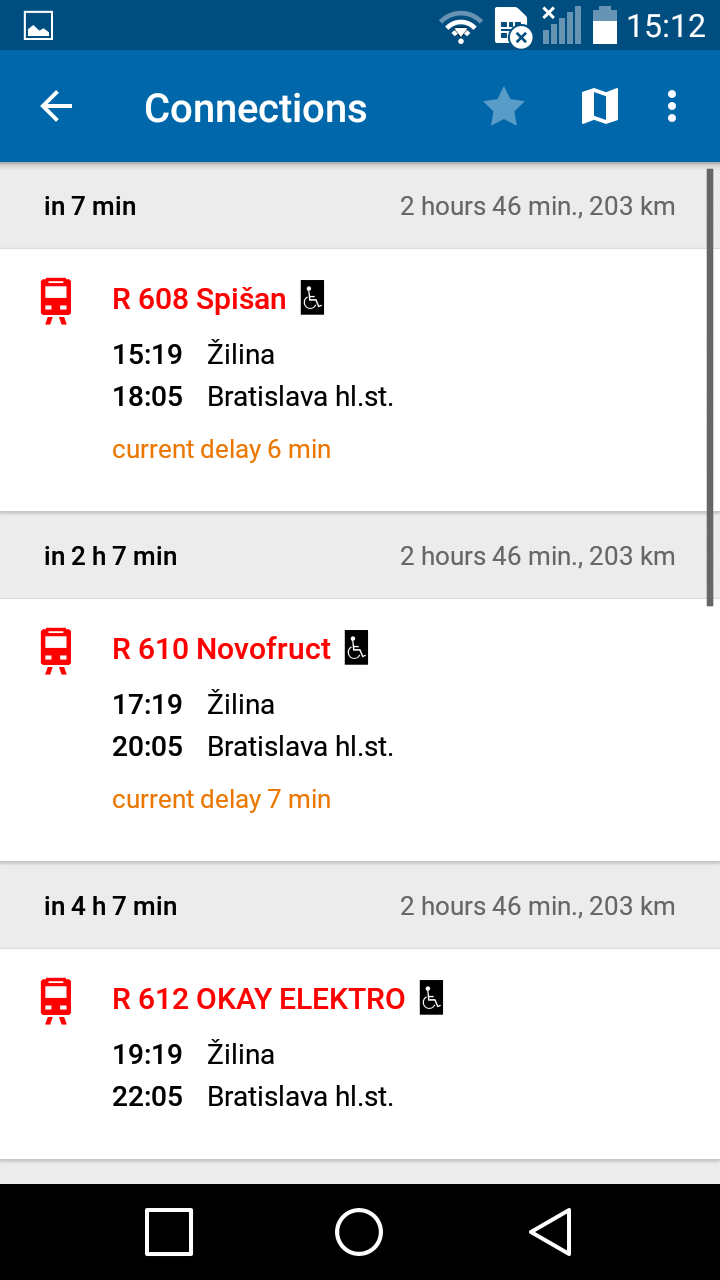The width and height of the screenshot is (720, 1280).
Task: Open recent apps in the navigation bar
Action: [x=169, y=1231]
